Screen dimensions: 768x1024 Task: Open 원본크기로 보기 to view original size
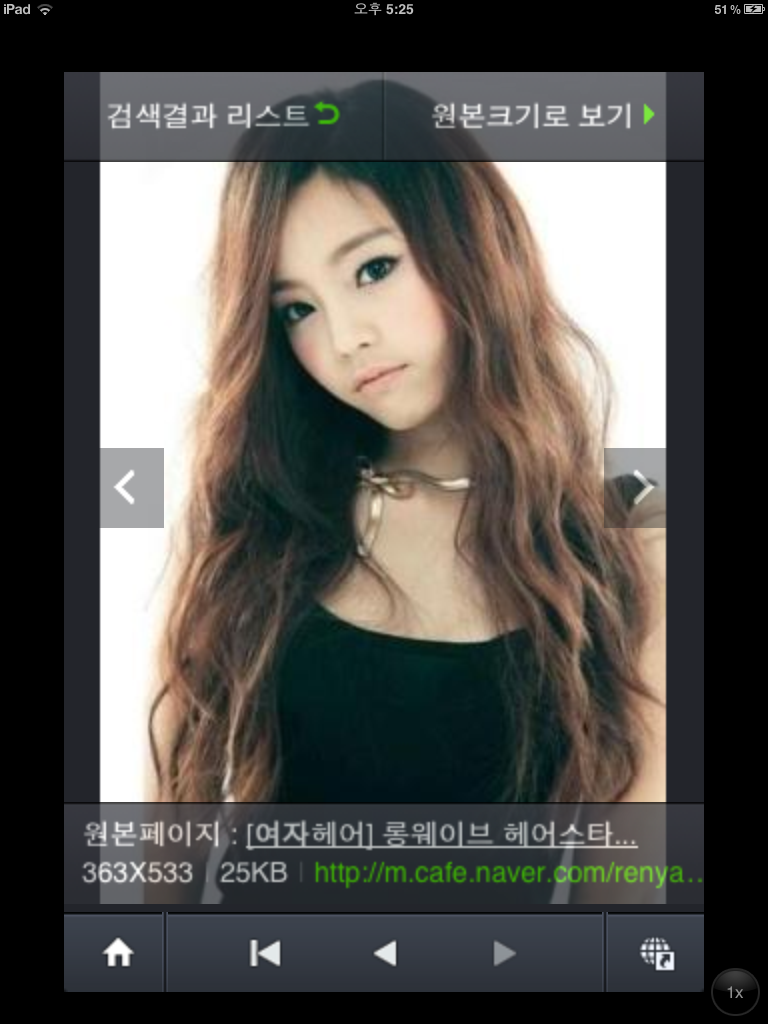[544, 116]
